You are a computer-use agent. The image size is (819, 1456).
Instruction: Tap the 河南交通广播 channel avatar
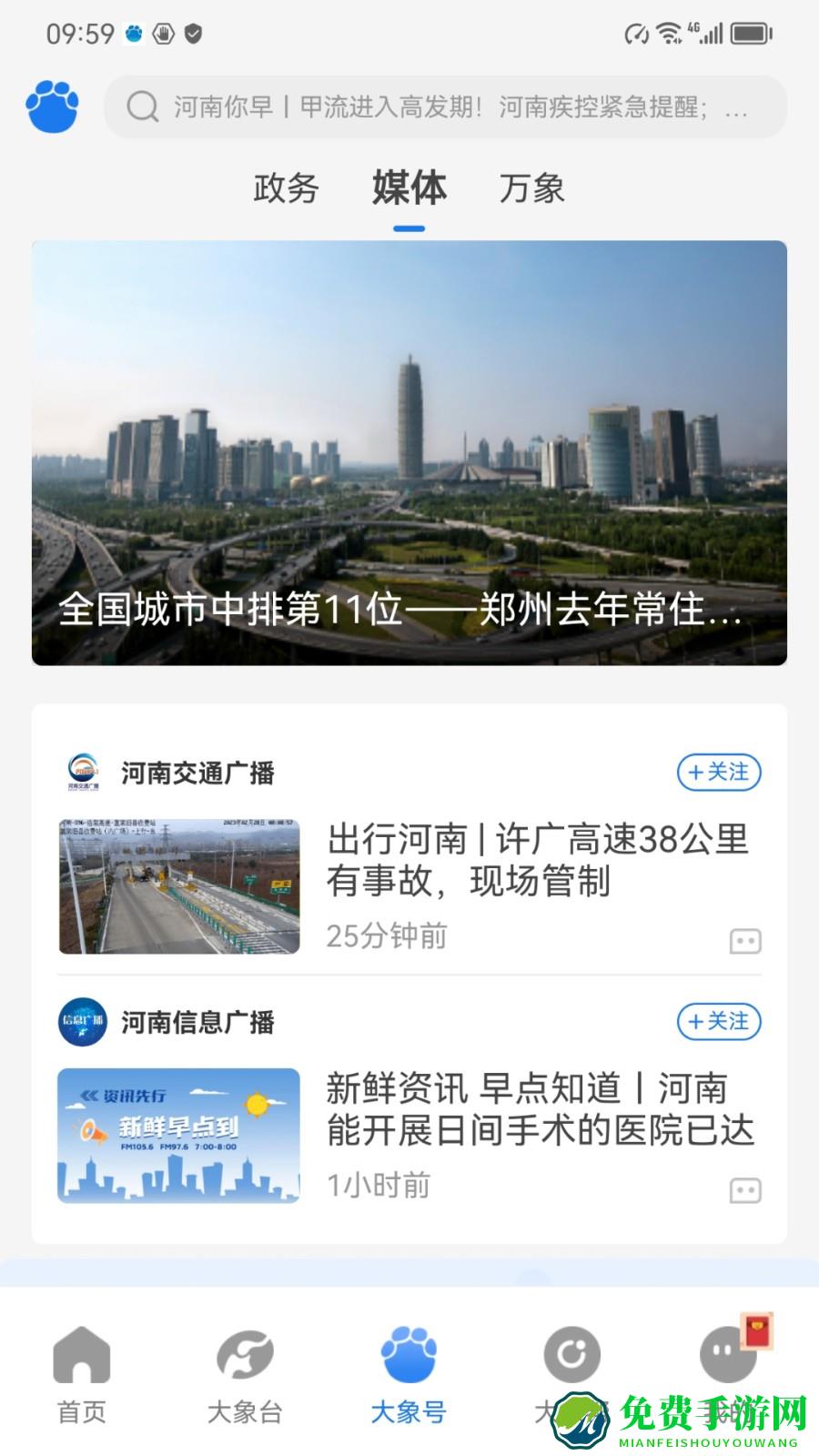(x=83, y=772)
